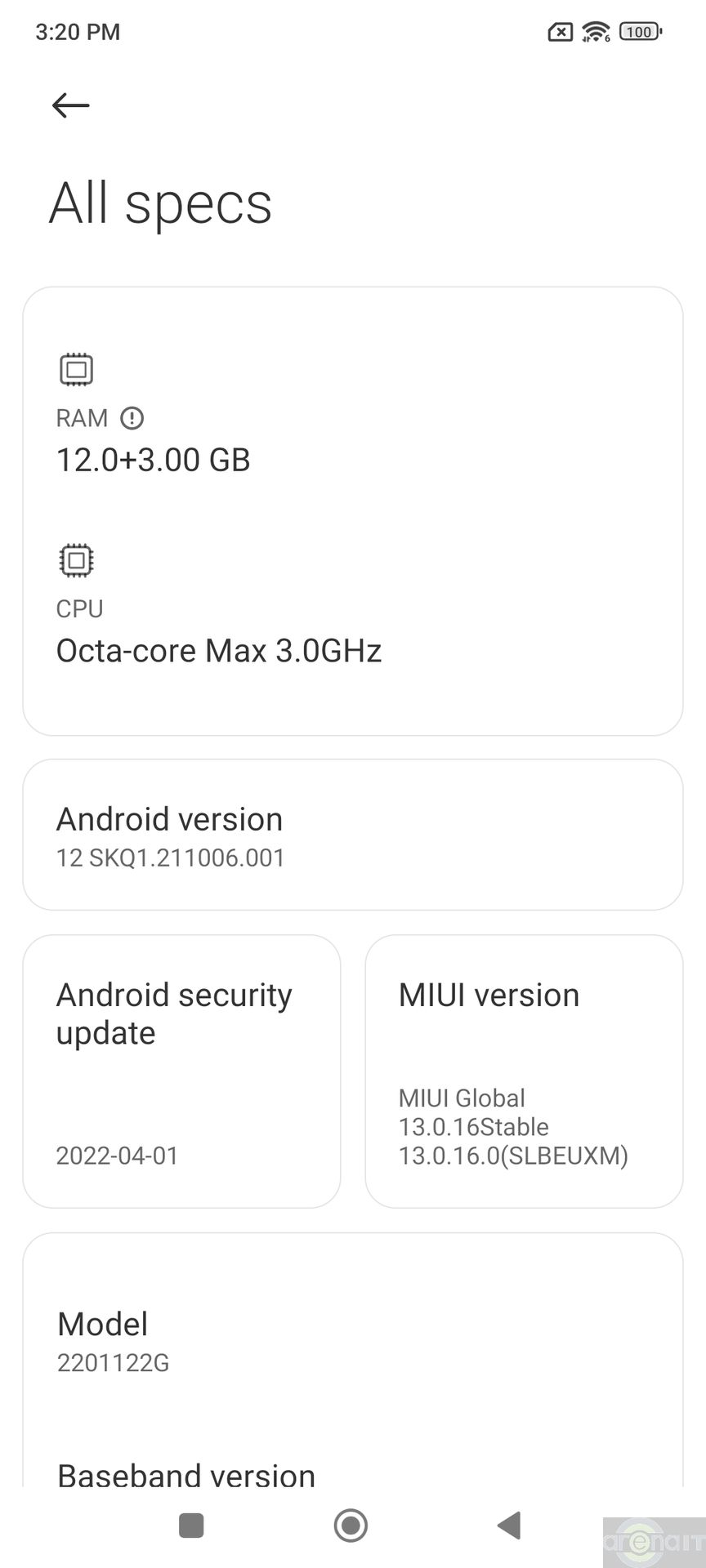Tap the MIUI version card

[523, 1071]
